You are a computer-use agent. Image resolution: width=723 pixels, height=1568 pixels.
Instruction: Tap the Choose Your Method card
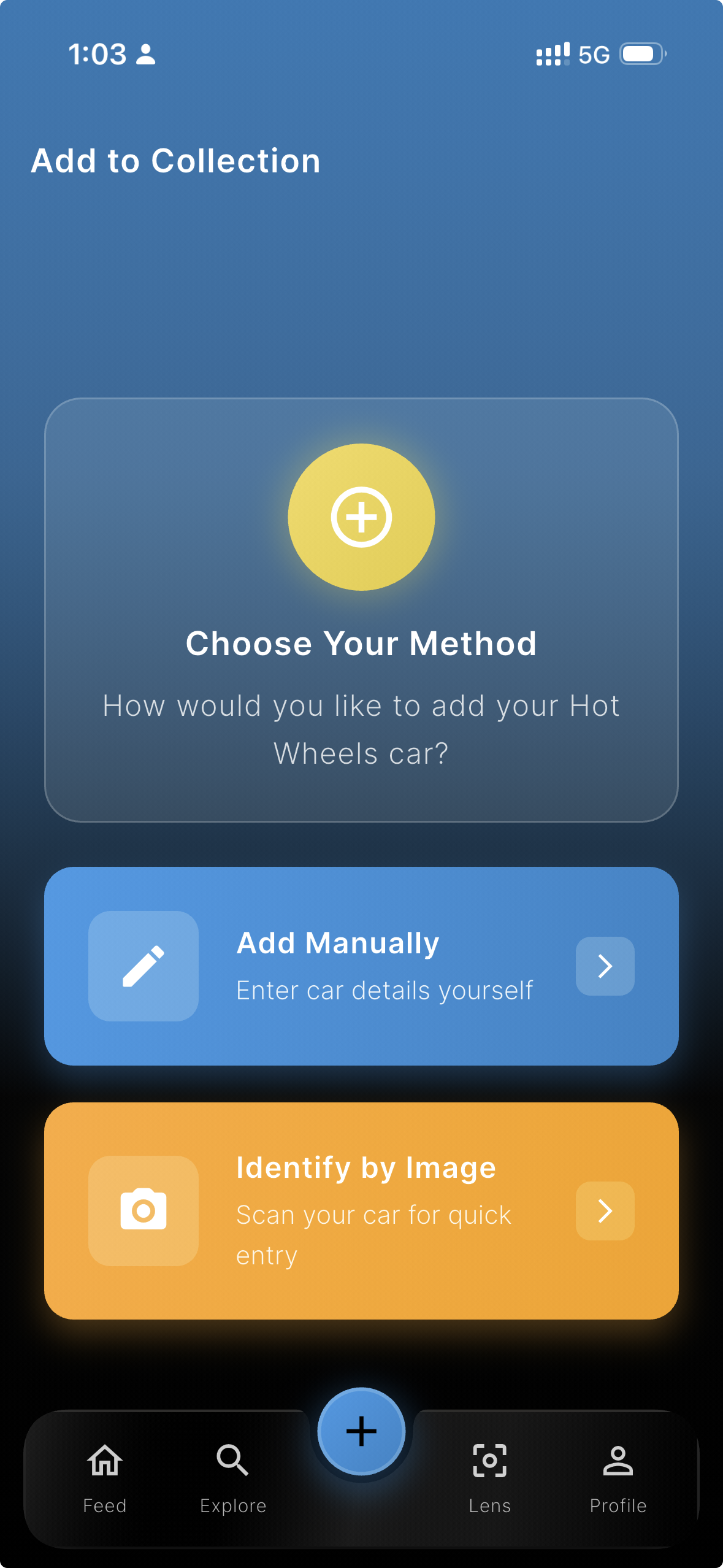(361, 613)
